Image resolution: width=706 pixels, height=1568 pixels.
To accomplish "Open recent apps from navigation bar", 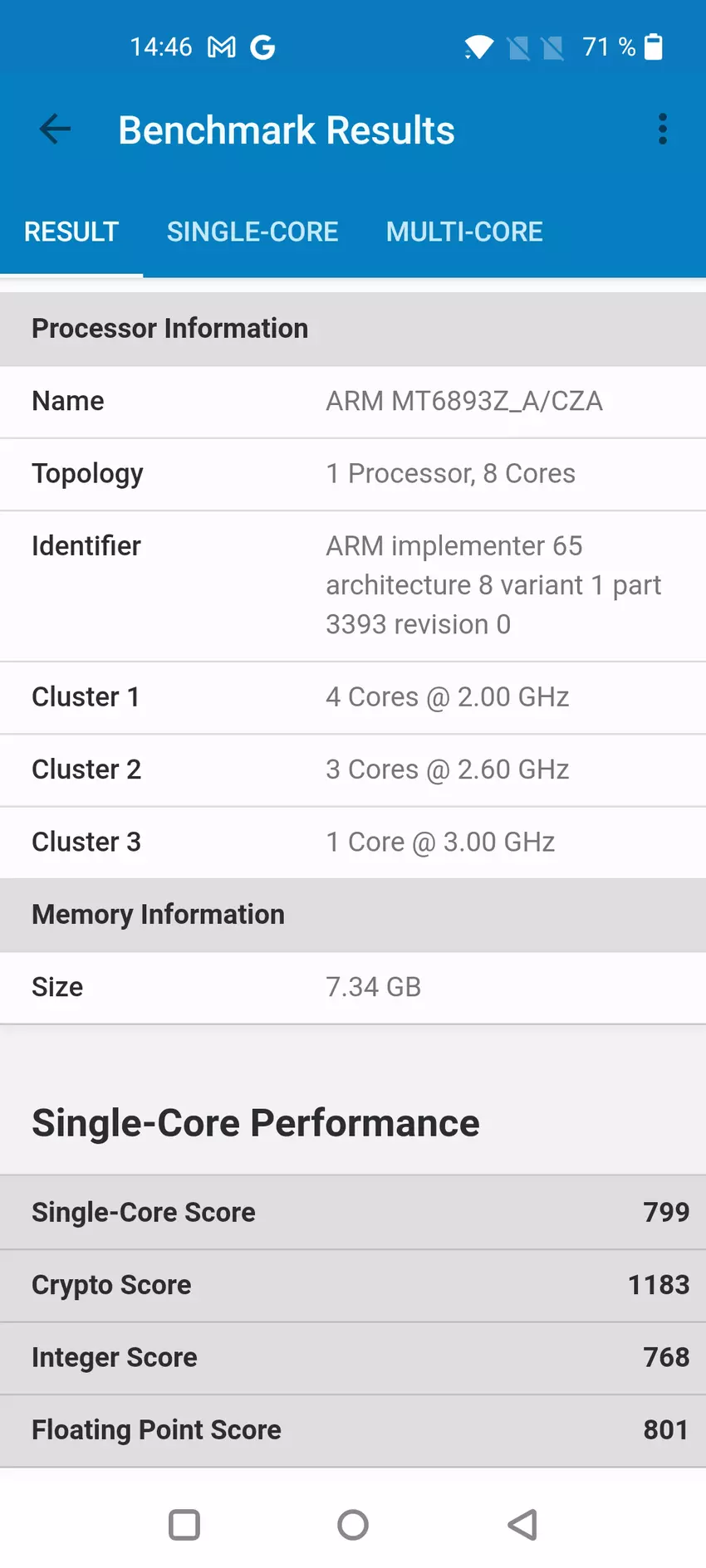I will point(184,1525).
